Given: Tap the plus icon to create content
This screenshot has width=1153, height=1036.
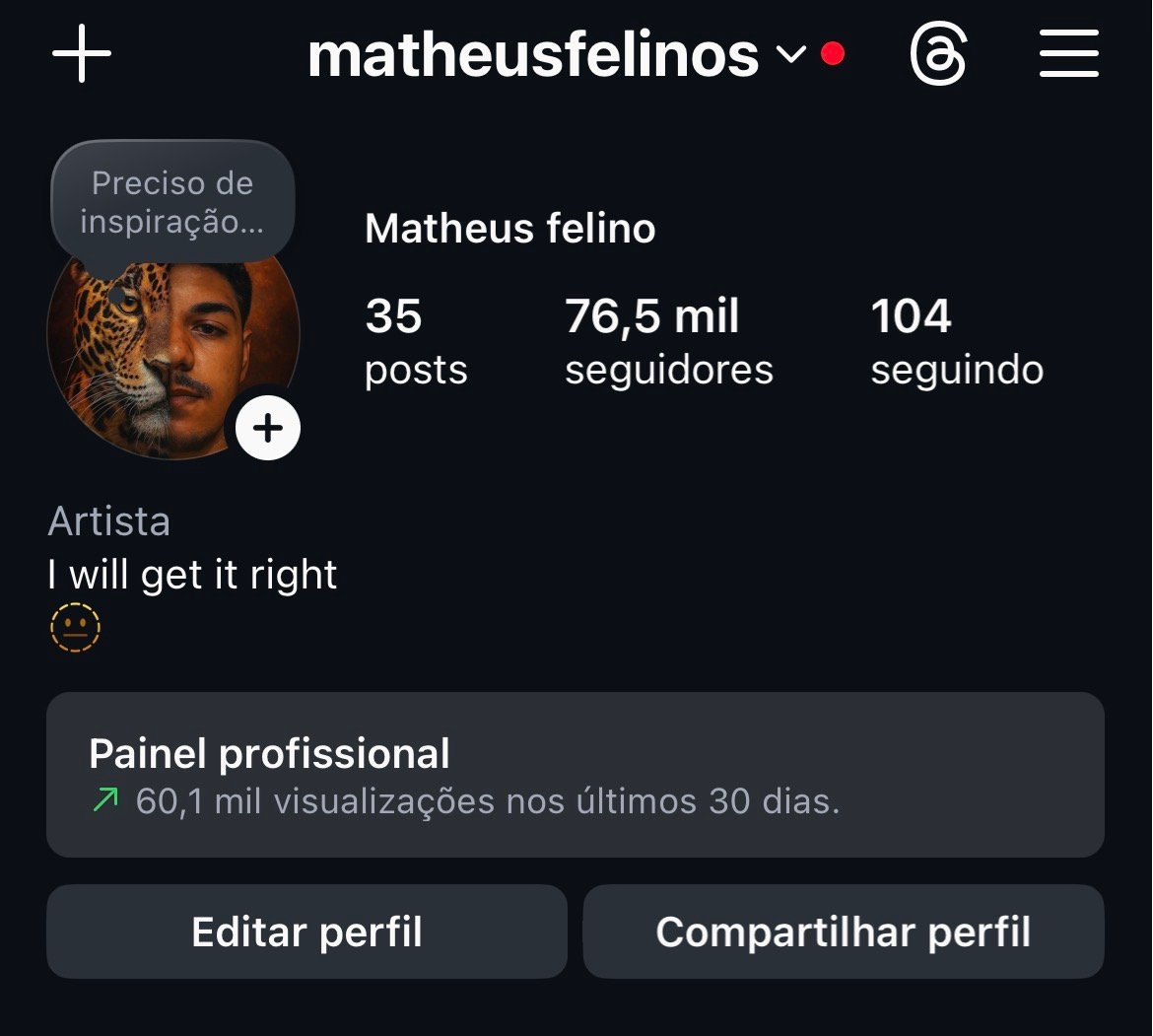Looking at the screenshot, I should click(82, 53).
